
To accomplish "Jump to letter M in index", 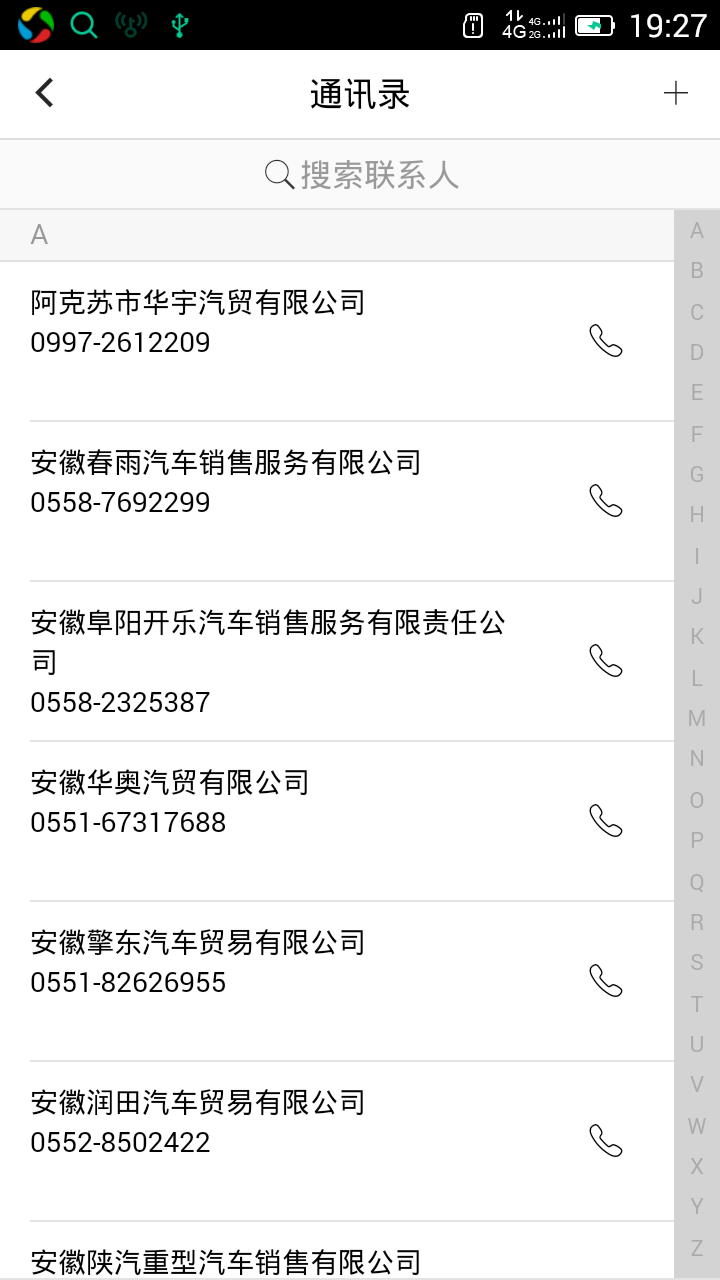I will point(697,719).
